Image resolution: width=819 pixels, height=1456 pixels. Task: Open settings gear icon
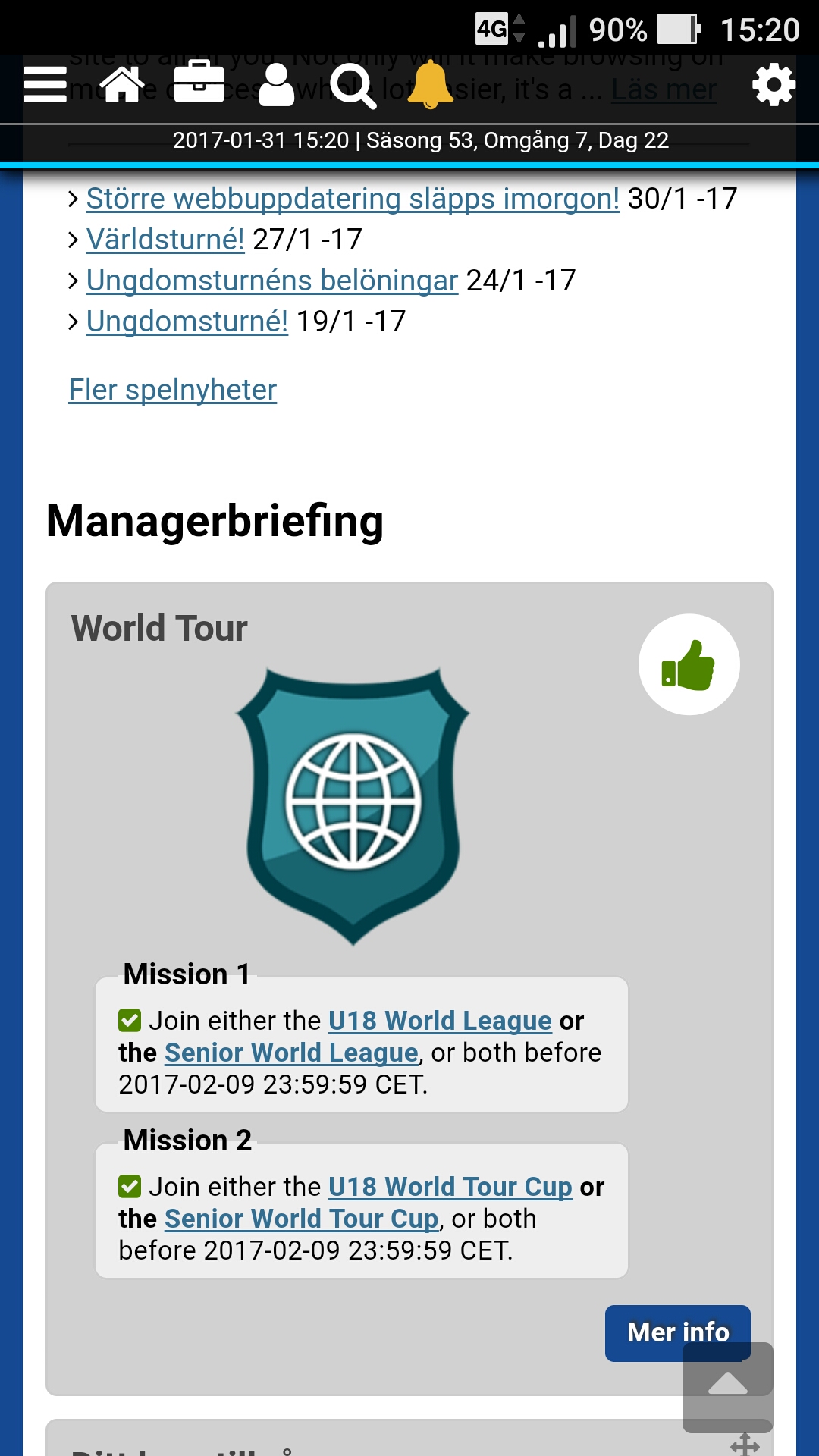click(x=773, y=85)
